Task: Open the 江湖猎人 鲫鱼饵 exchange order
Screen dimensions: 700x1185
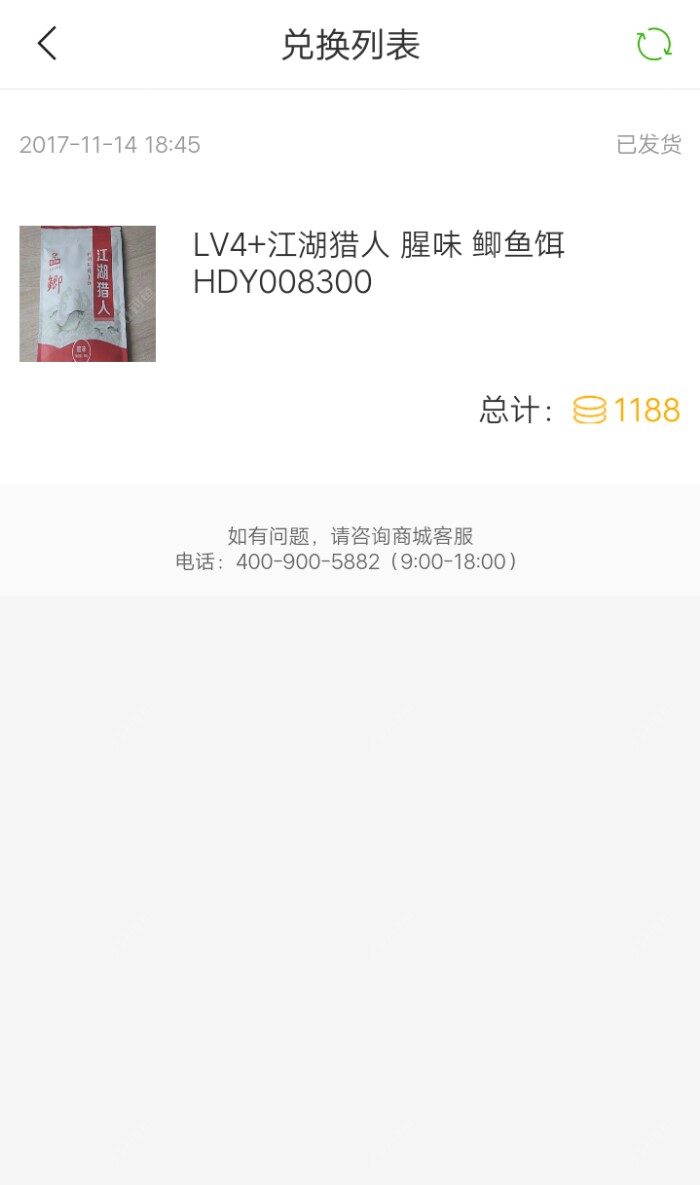Action: [380, 263]
